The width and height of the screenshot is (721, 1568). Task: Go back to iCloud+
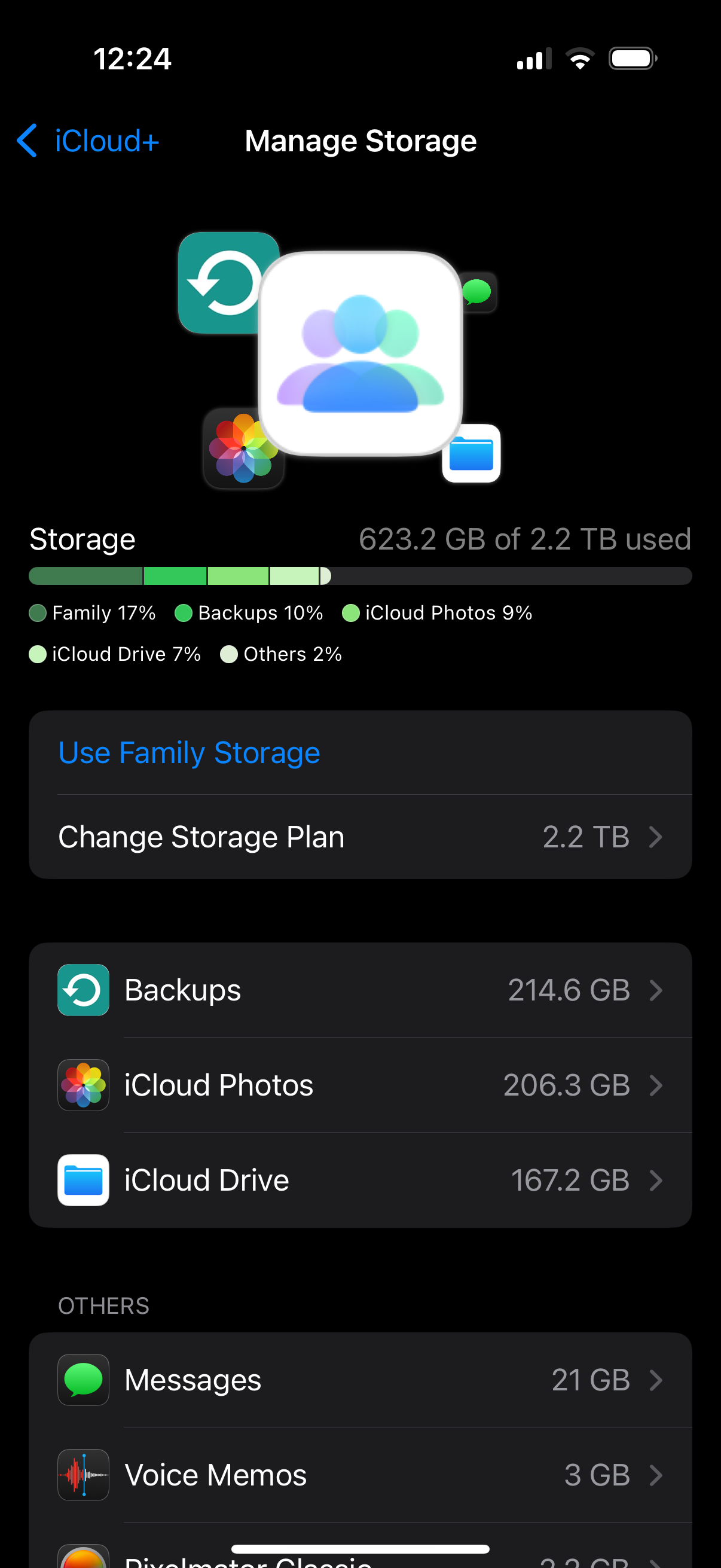pos(88,141)
